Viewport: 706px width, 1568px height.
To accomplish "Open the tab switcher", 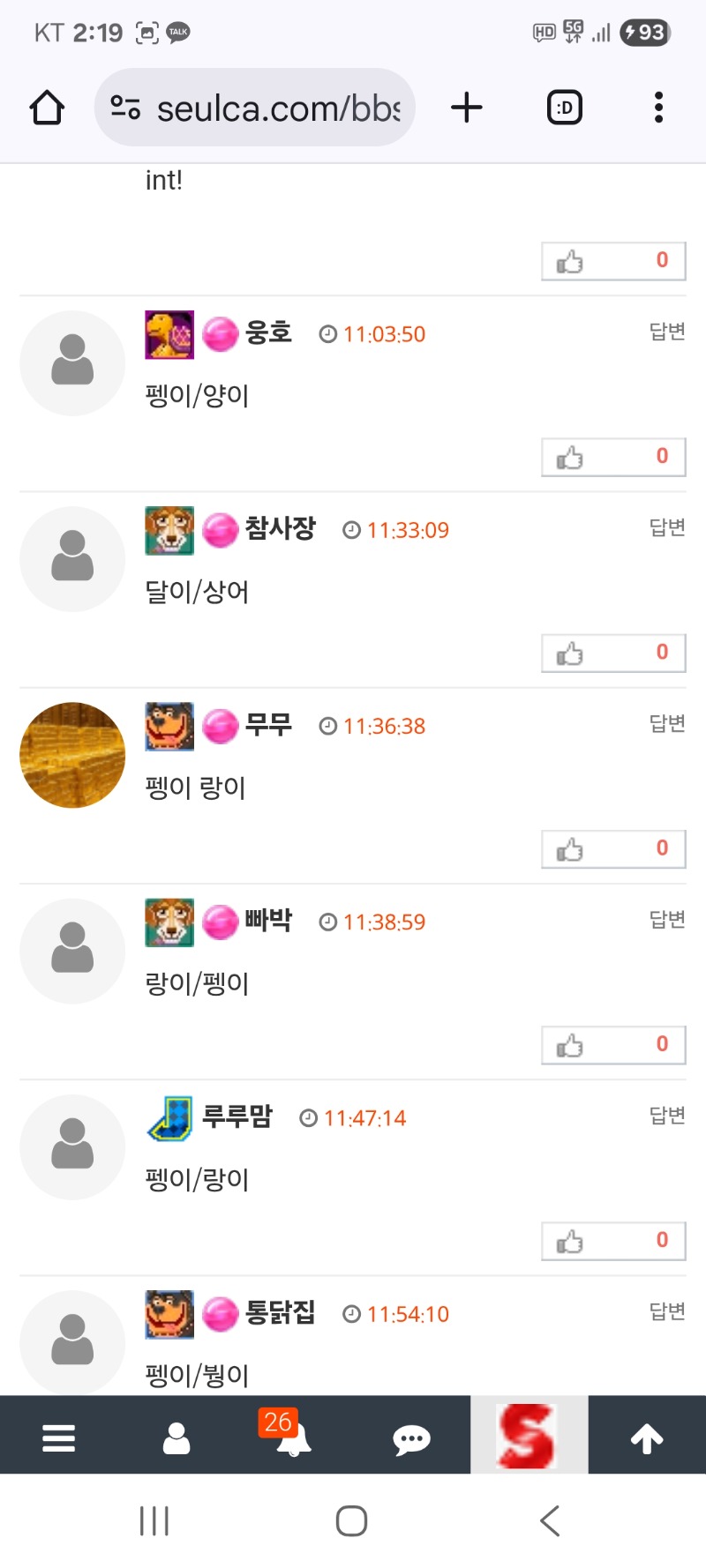I will coord(565,108).
